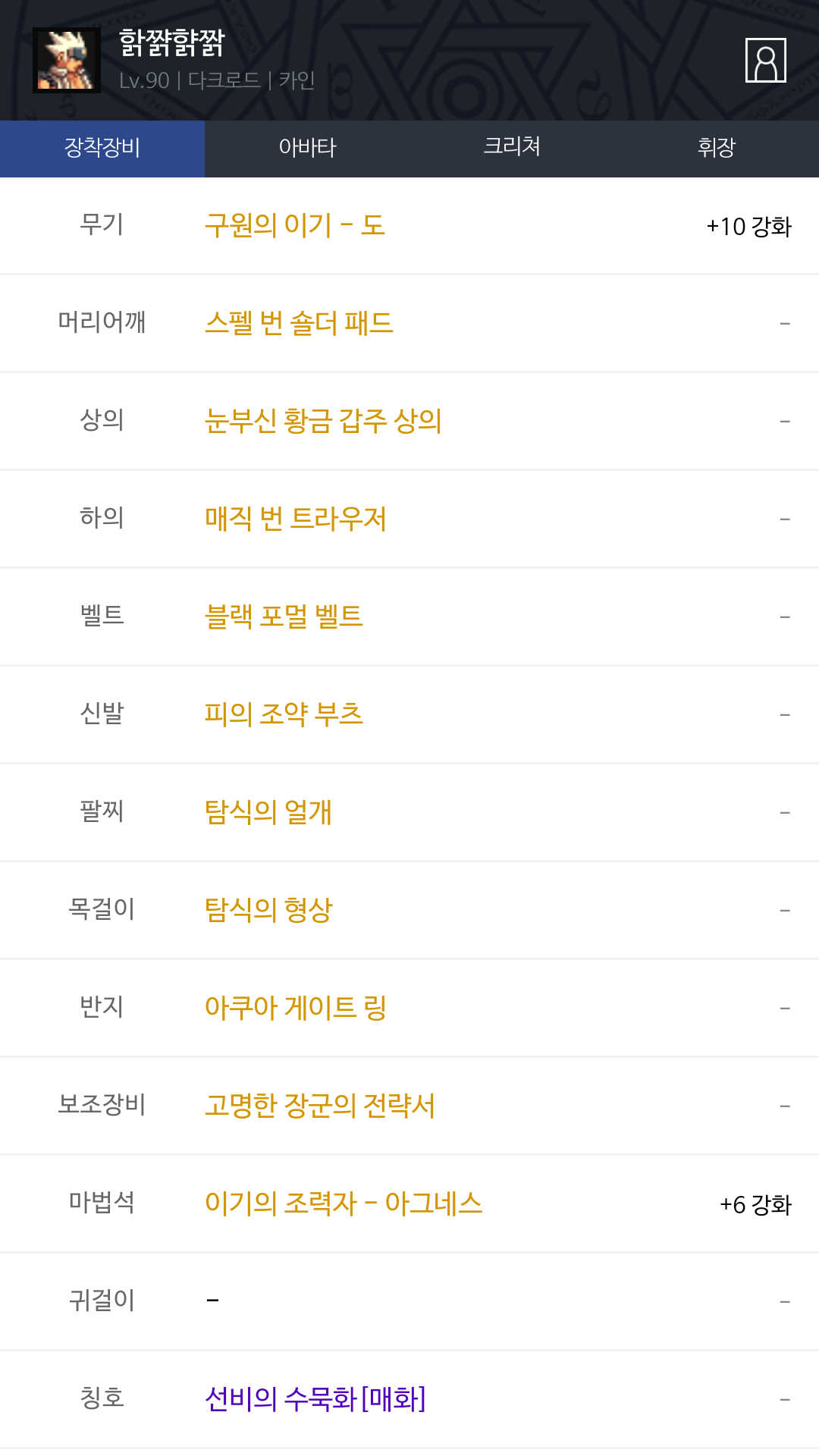Switch to the 아바타 tab

pyautogui.click(x=307, y=147)
